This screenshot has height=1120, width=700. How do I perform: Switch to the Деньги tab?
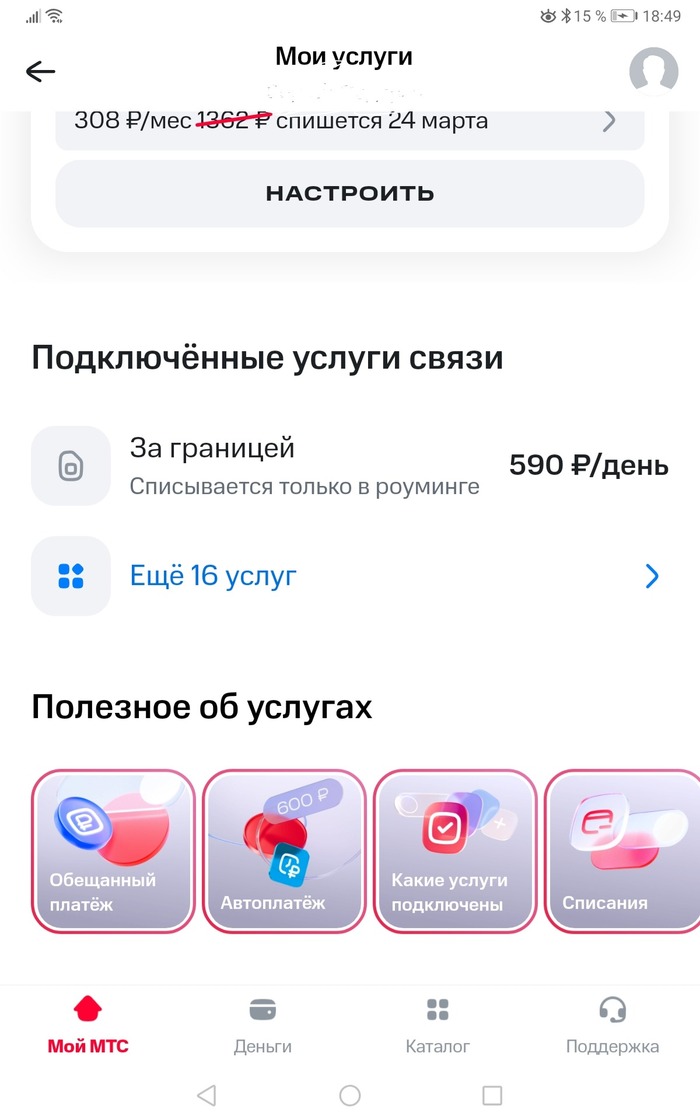coord(262,1025)
